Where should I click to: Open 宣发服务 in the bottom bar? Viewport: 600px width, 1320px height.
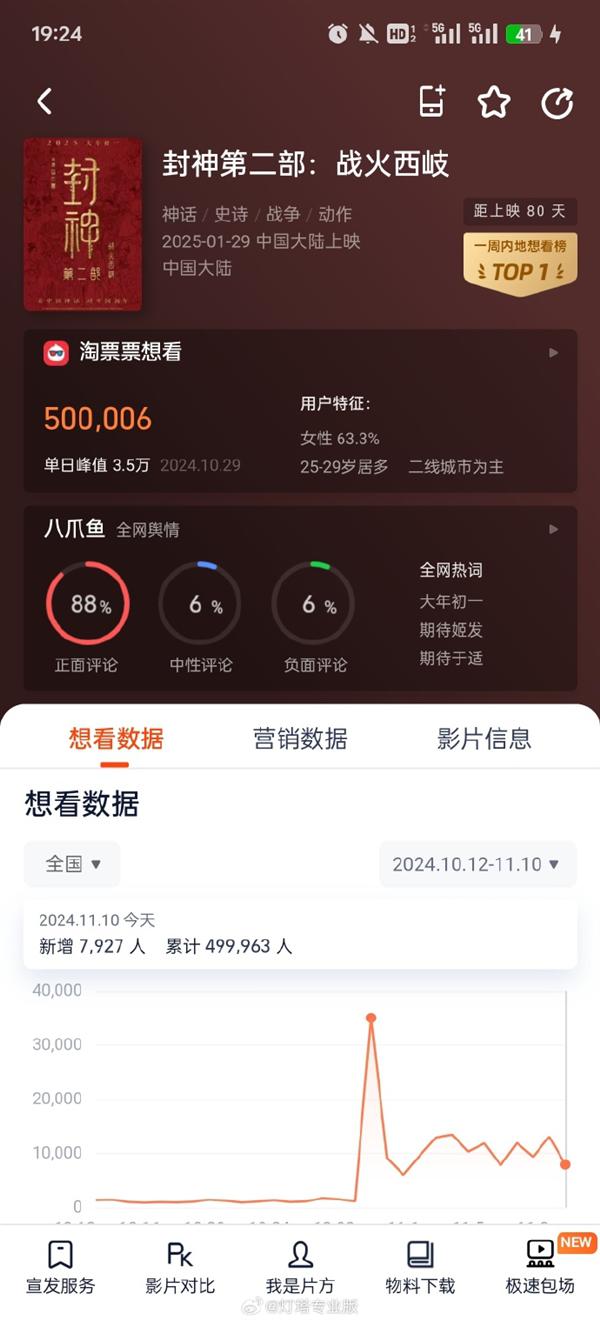(x=60, y=1267)
